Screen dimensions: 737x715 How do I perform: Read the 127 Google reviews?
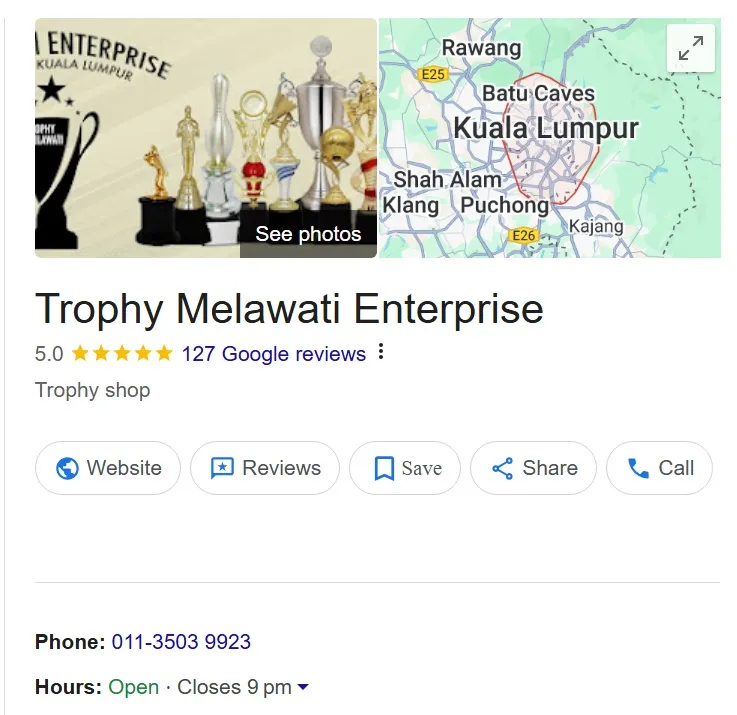coord(273,354)
